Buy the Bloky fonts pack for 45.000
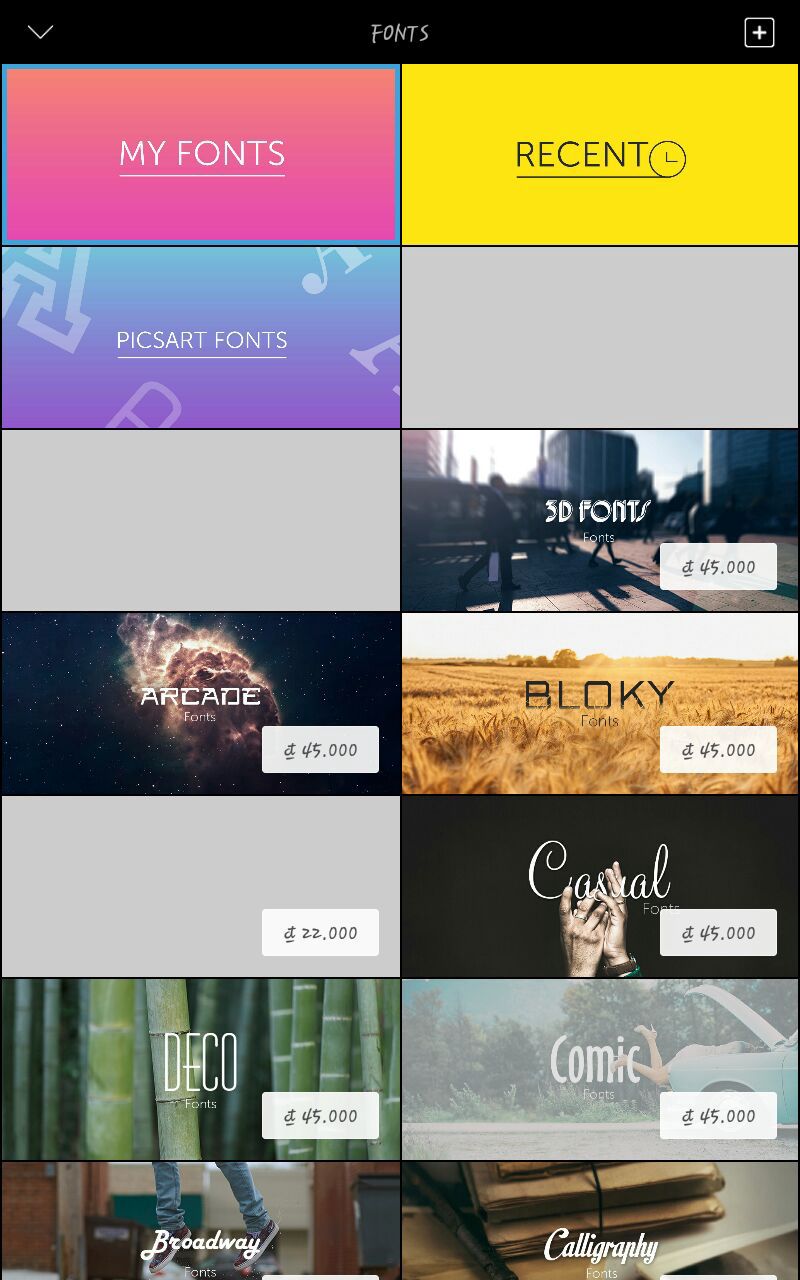 tap(718, 750)
